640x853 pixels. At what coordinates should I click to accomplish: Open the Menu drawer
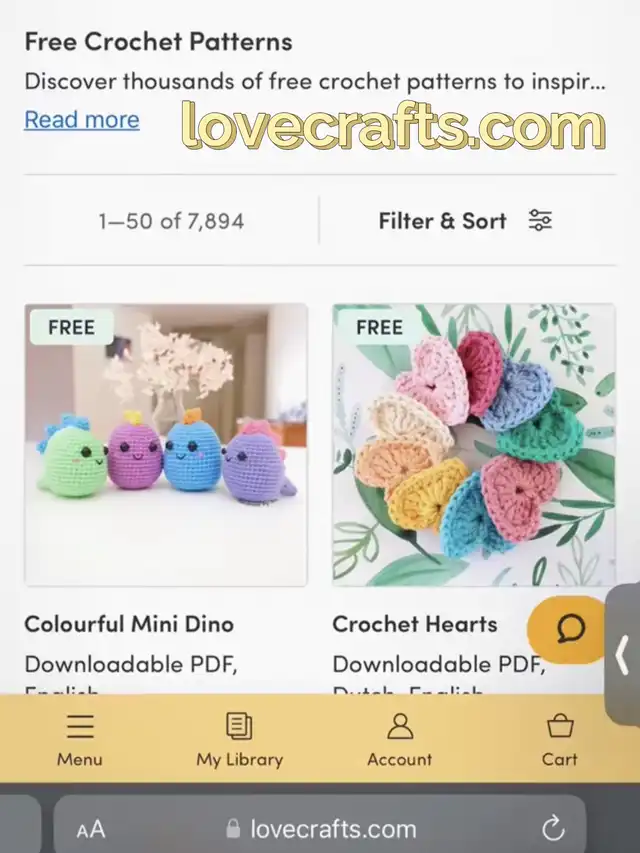[x=79, y=739]
